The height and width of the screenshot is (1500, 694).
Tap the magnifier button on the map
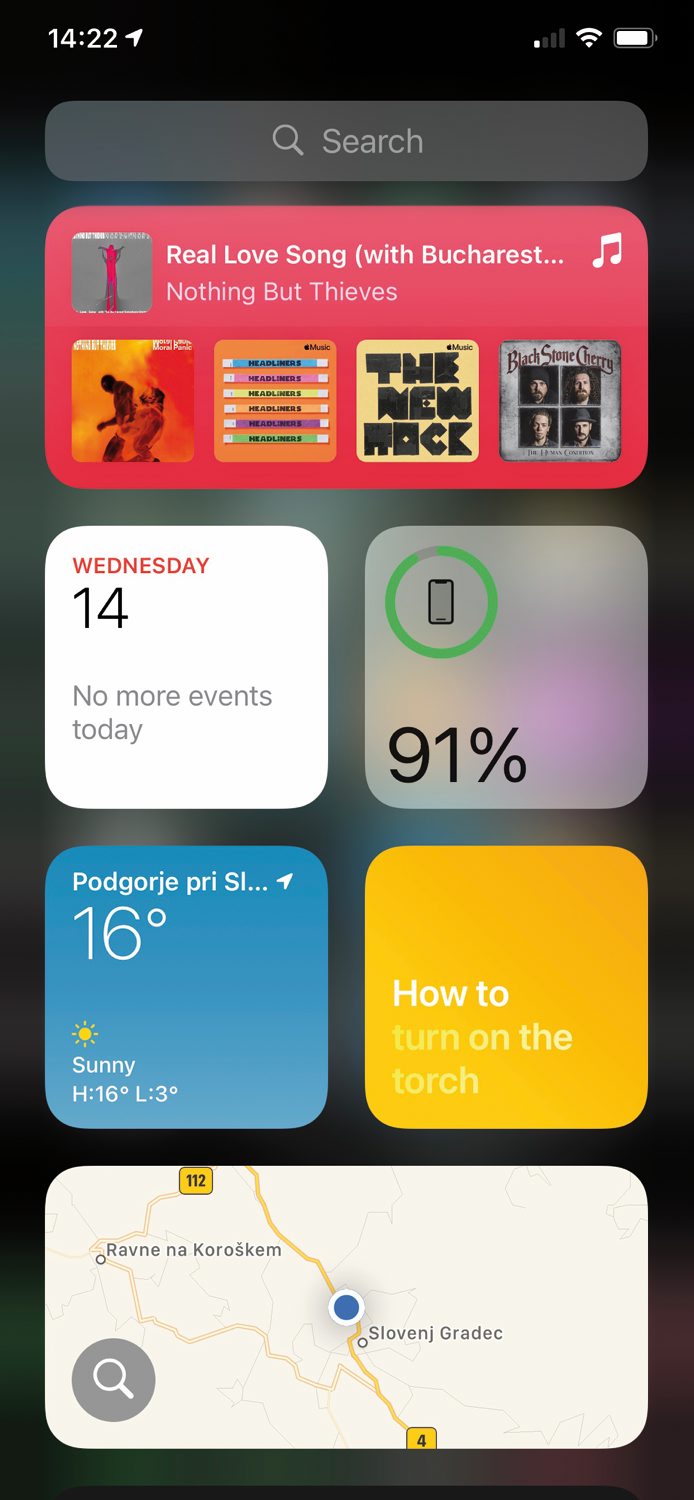[114, 1380]
